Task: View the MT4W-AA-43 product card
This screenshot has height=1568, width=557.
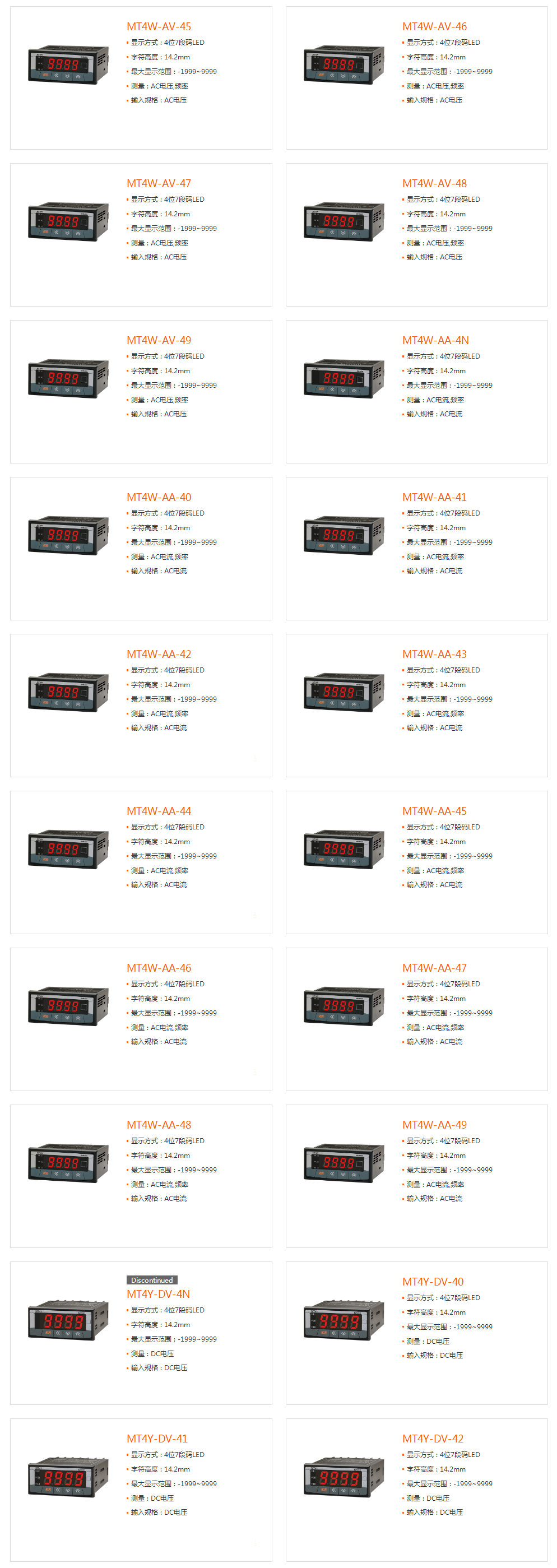Action: [x=434, y=655]
